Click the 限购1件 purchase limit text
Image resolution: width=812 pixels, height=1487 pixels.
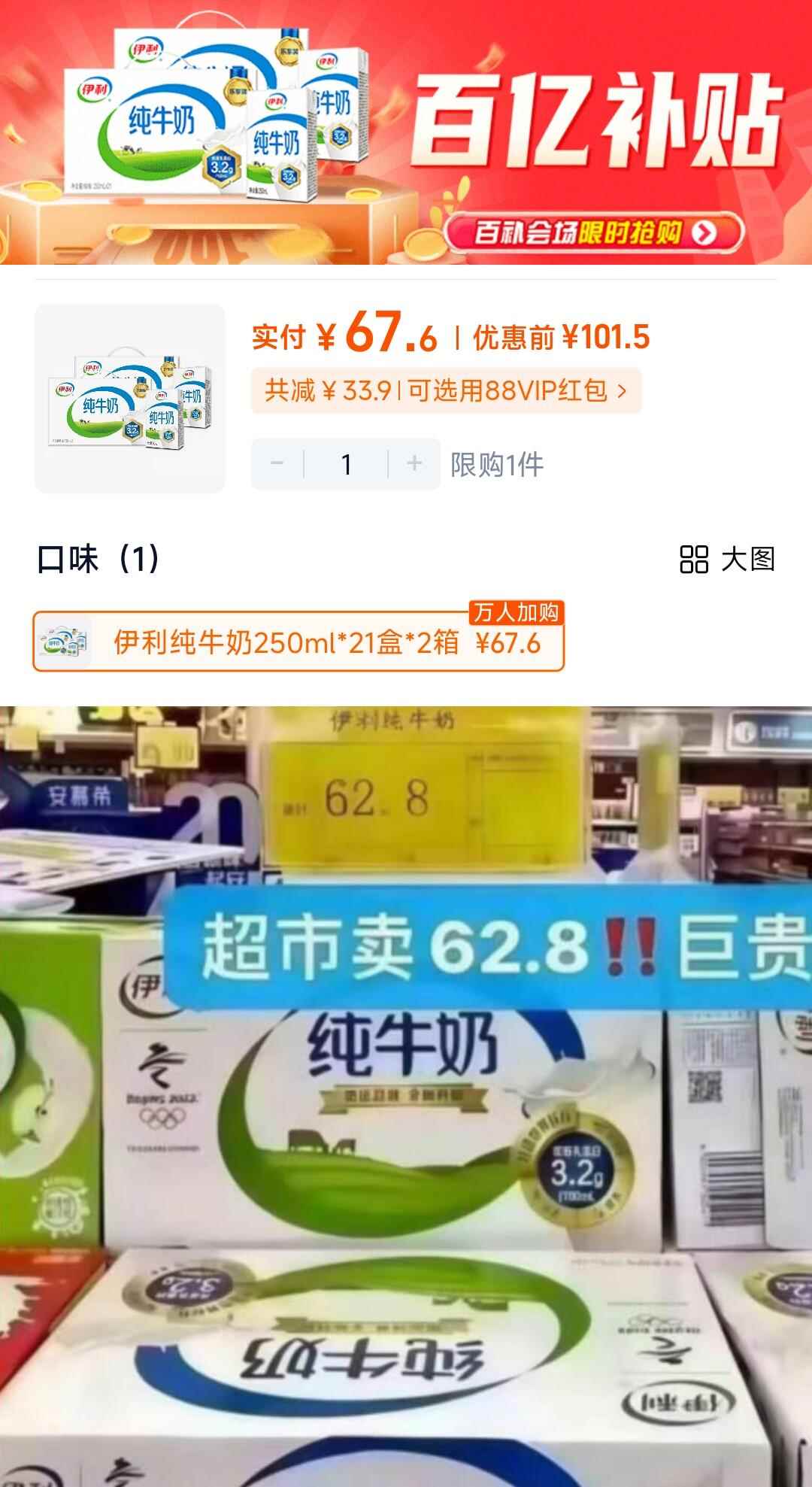(x=497, y=466)
